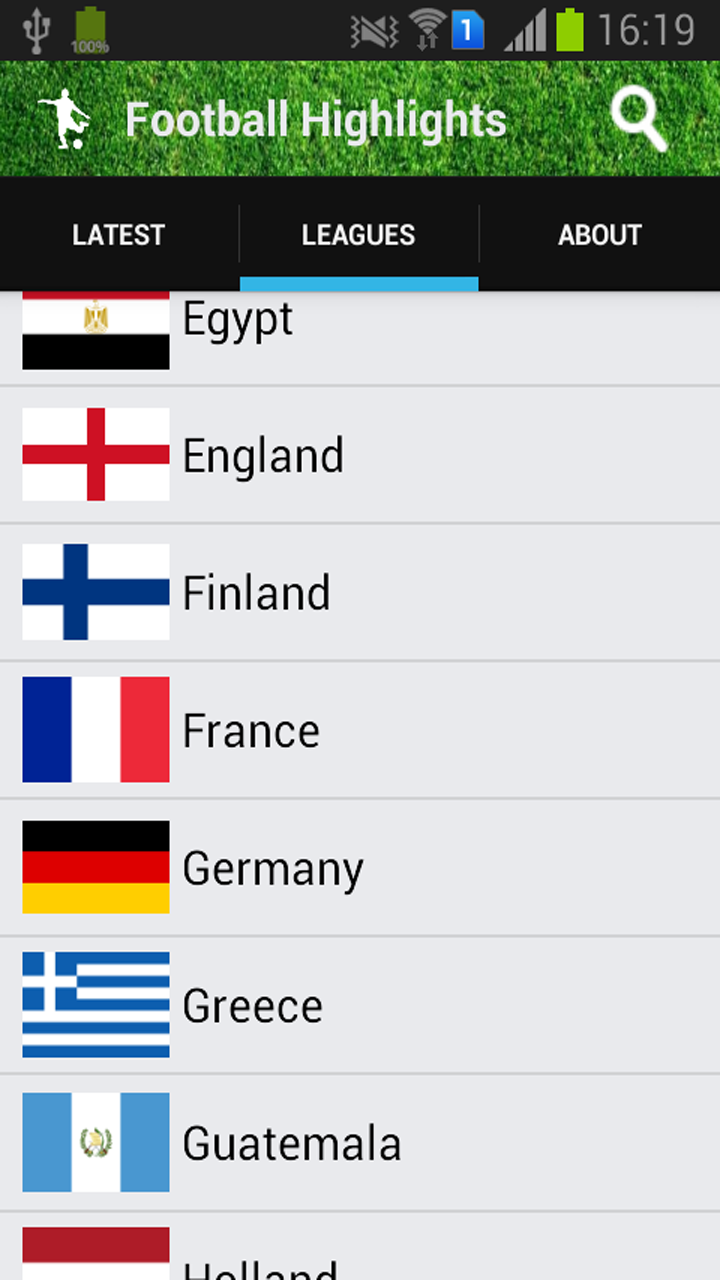Viewport: 720px width, 1280px height.
Task: Tap the Germany flag icon
Action: pos(95,867)
